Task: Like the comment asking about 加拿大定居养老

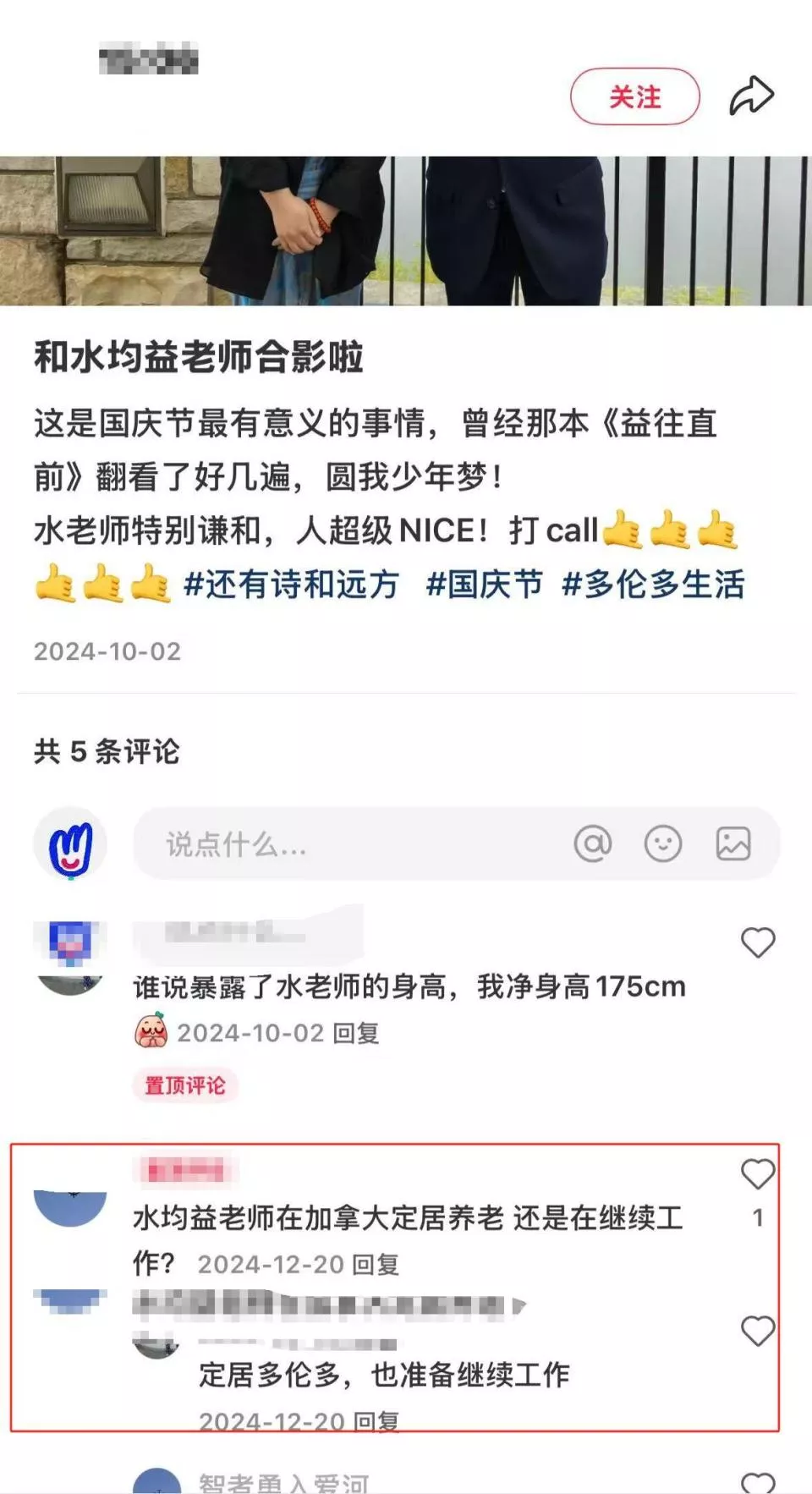Action: (758, 1174)
